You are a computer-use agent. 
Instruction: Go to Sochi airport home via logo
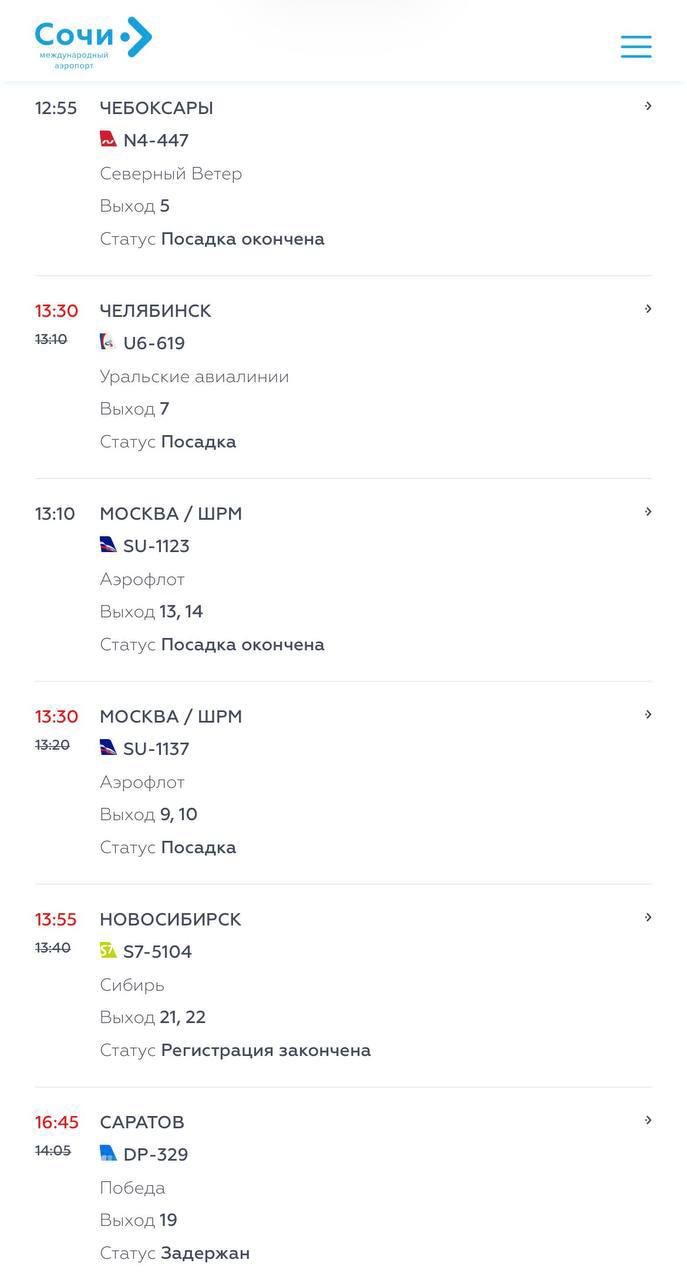93,42
